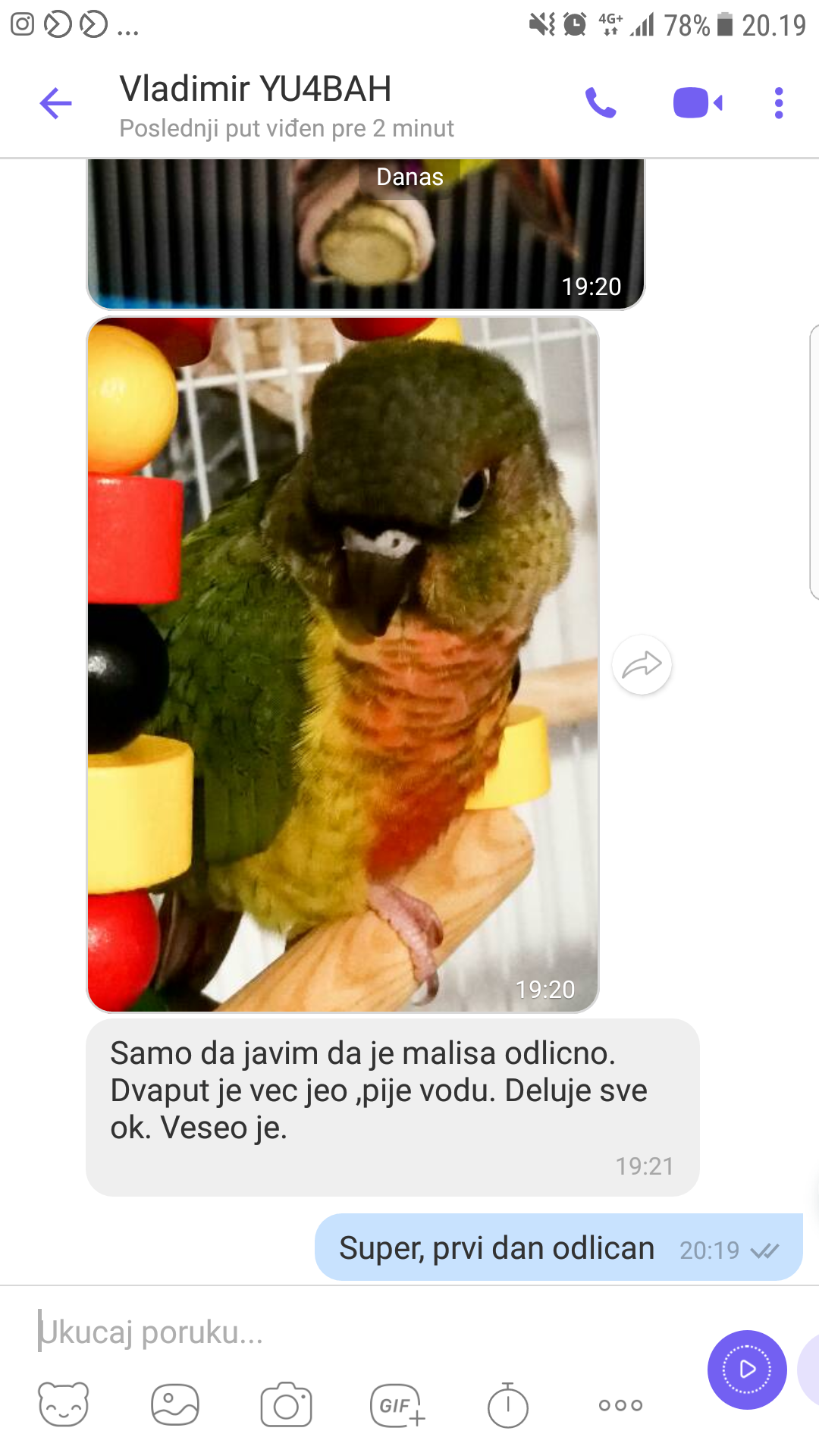
Task: Open the parrot photo sent at 19:20
Action: tap(343, 664)
